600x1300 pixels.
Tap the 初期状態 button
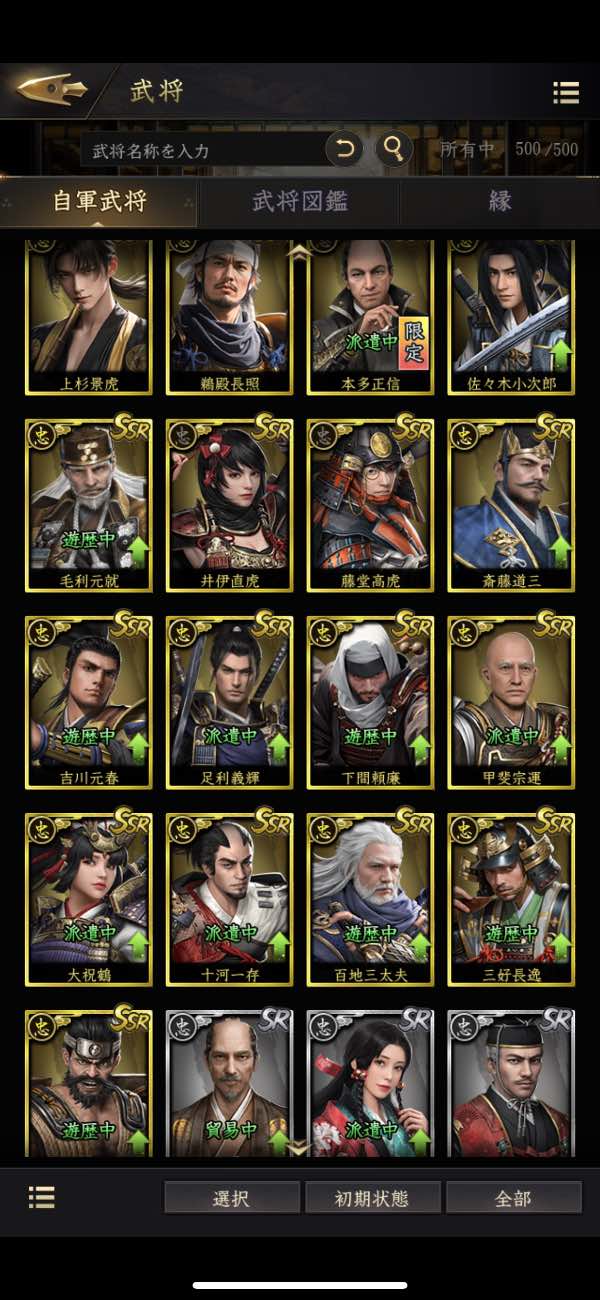click(373, 1198)
